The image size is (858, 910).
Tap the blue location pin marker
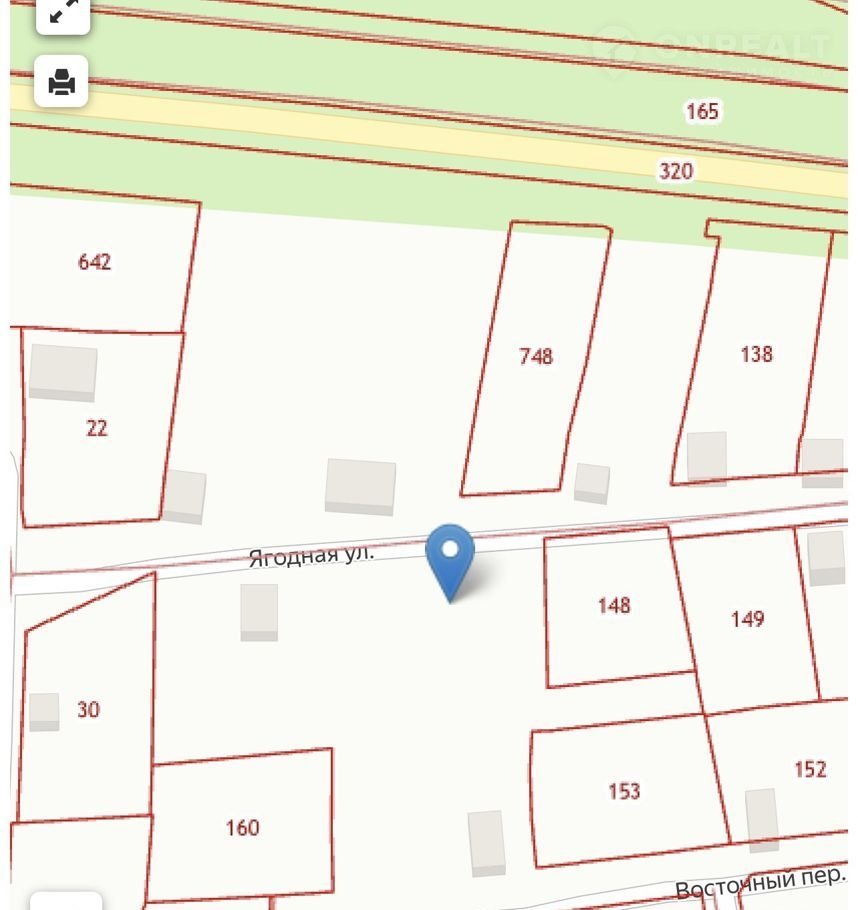coord(450,558)
